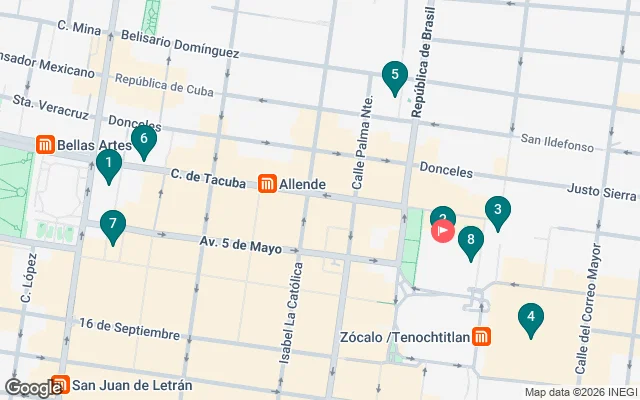The image size is (640, 400).
Task: Tap the red flag location marker
Action: click(443, 231)
